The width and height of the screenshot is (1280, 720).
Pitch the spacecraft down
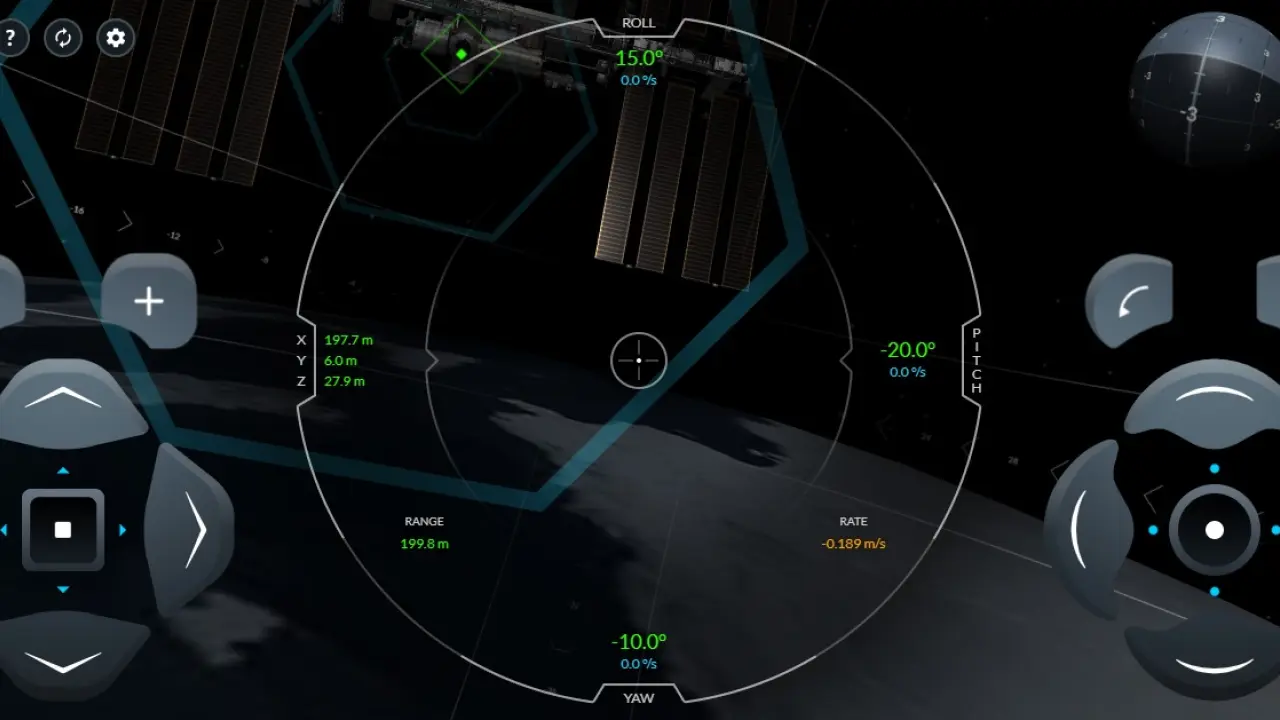[1214, 662]
